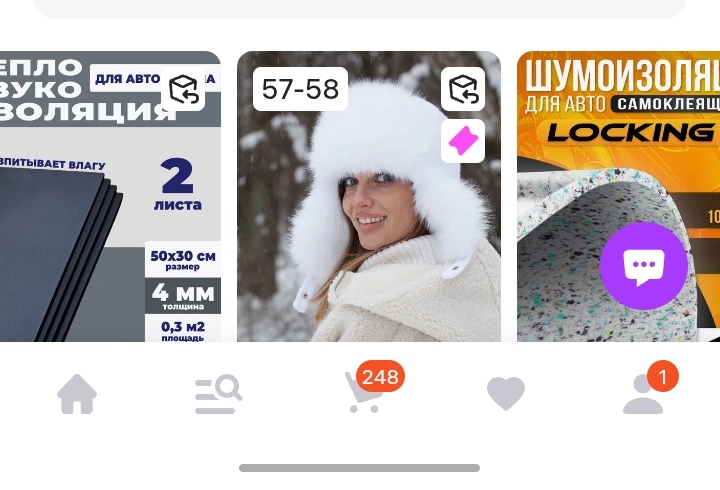Open the catalog search tab
Viewport: 720px width, 490px height.
pyautogui.click(x=218, y=394)
